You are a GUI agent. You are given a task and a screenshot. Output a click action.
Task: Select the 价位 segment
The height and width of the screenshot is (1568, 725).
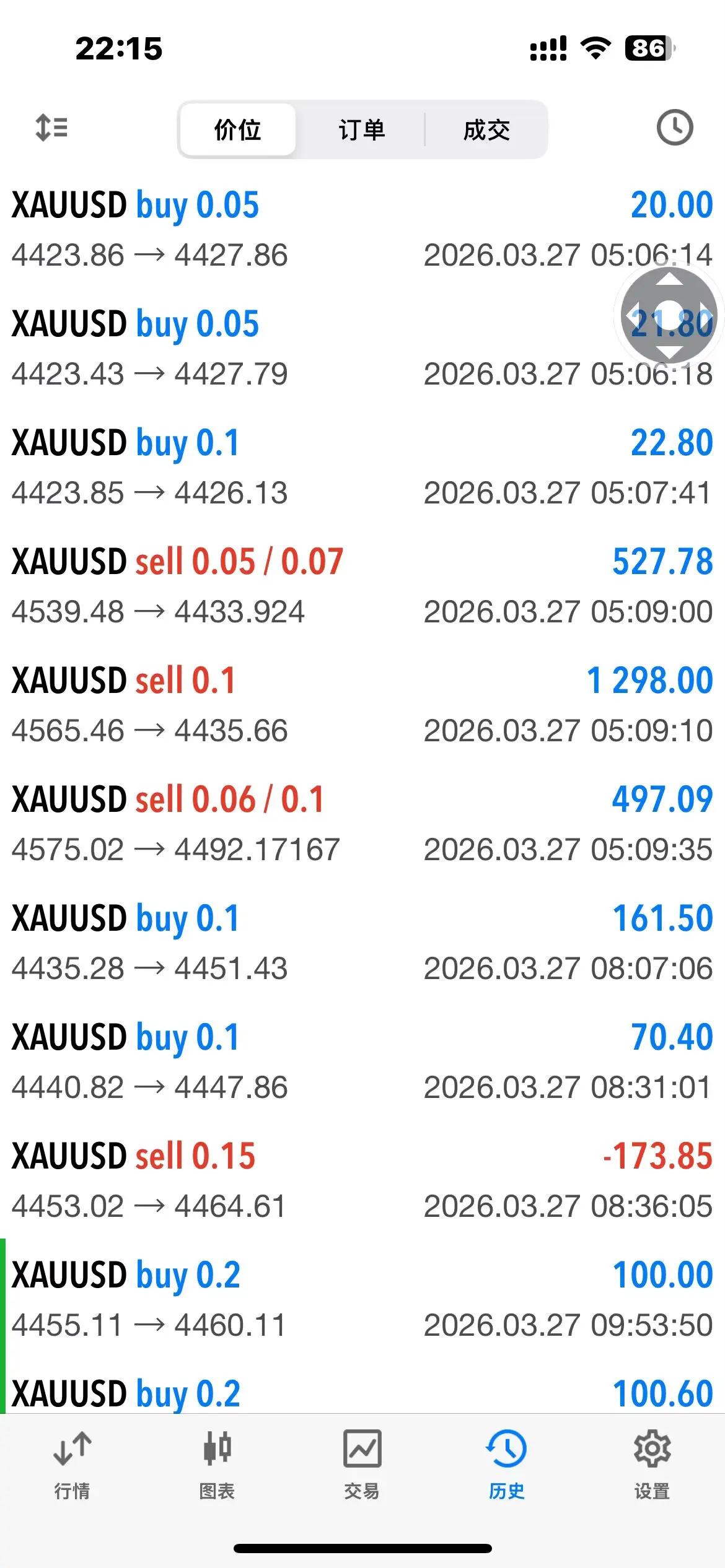point(237,130)
